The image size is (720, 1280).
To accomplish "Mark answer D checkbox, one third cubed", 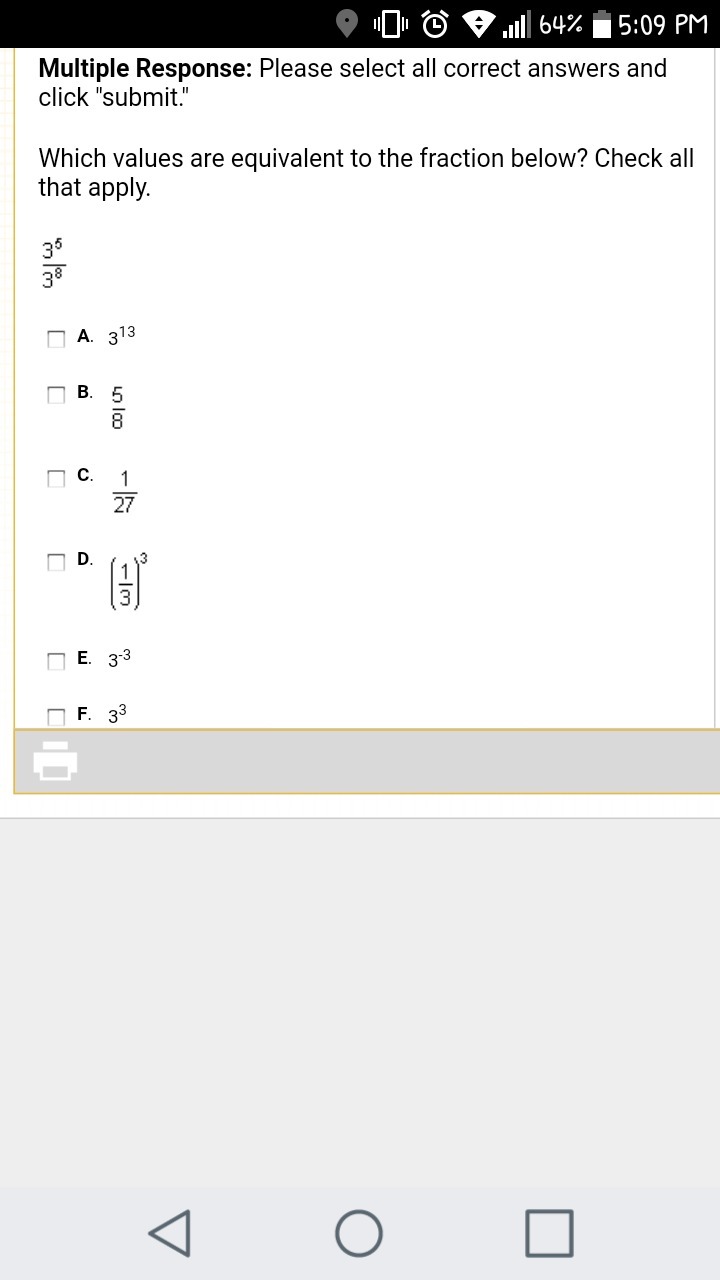I will (x=56, y=562).
